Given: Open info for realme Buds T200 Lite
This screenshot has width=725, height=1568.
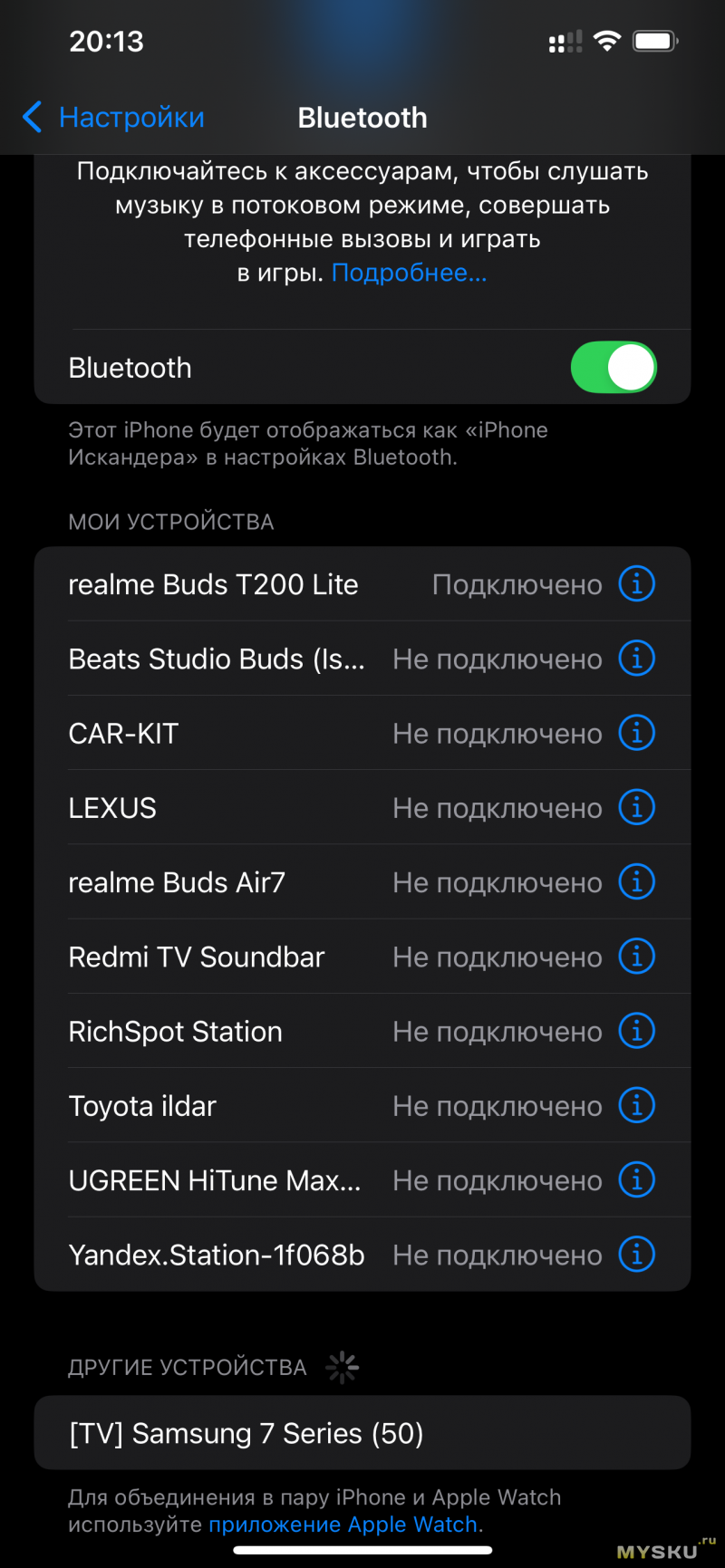Looking at the screenshot, I should click(636, 584).
